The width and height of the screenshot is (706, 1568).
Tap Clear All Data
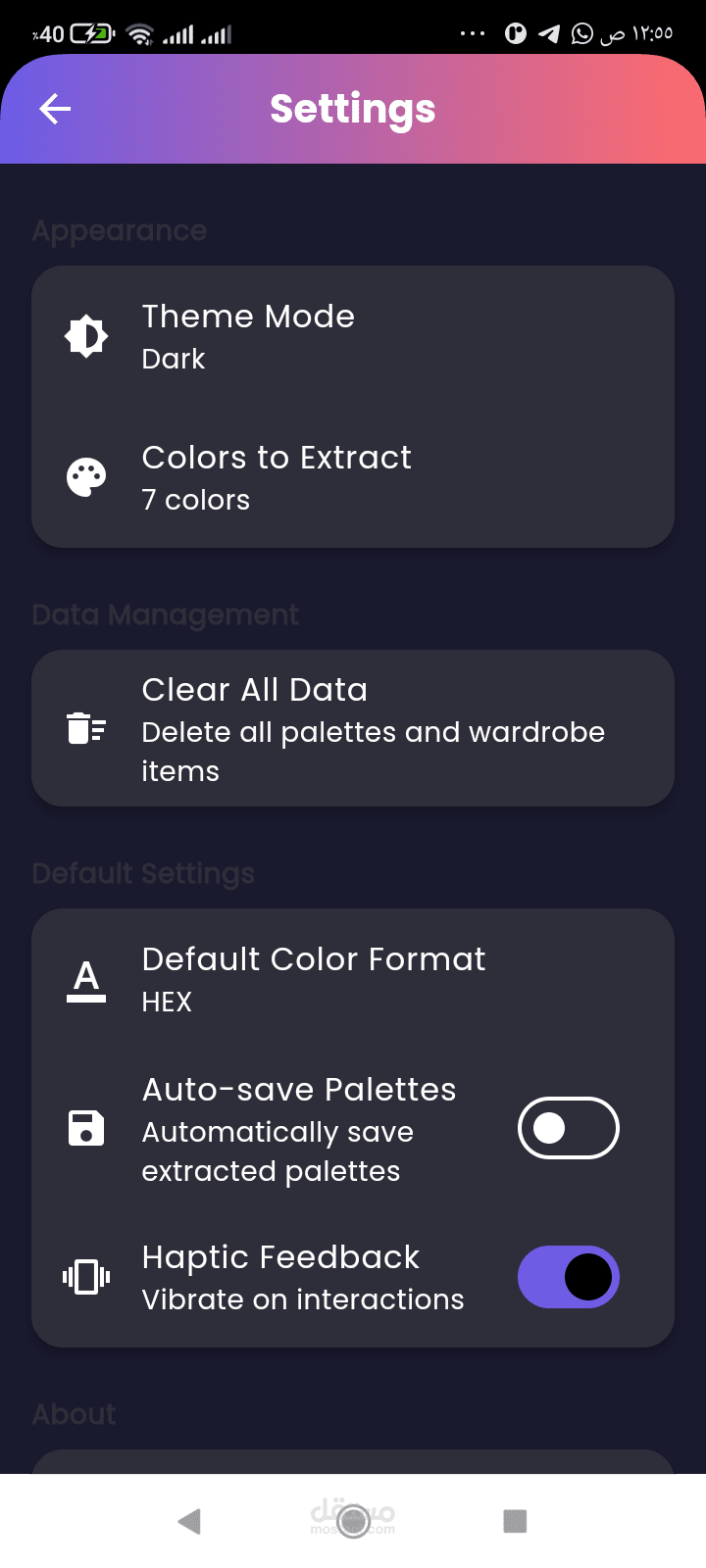(352, 729)
